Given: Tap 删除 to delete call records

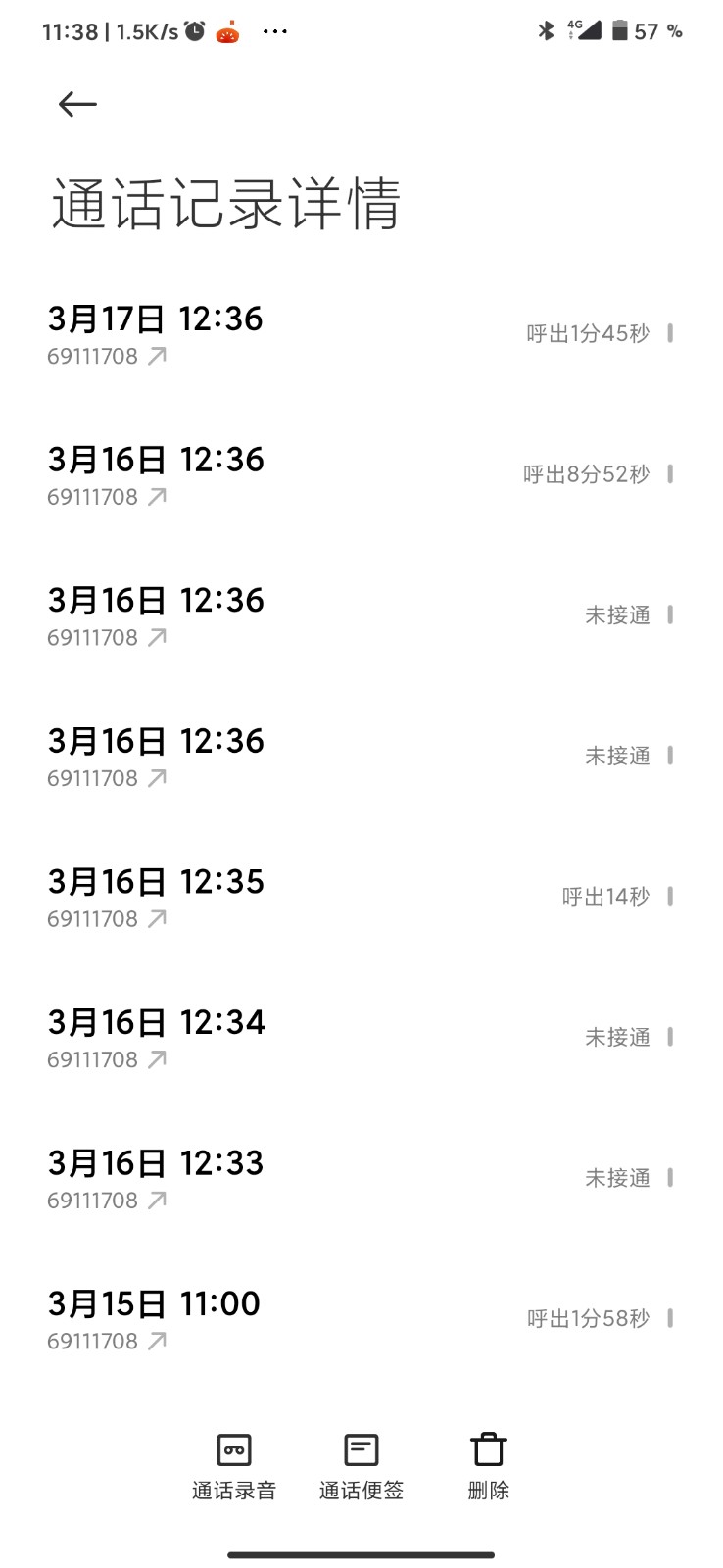Looking at the screenshot, I should (488, 1465).
